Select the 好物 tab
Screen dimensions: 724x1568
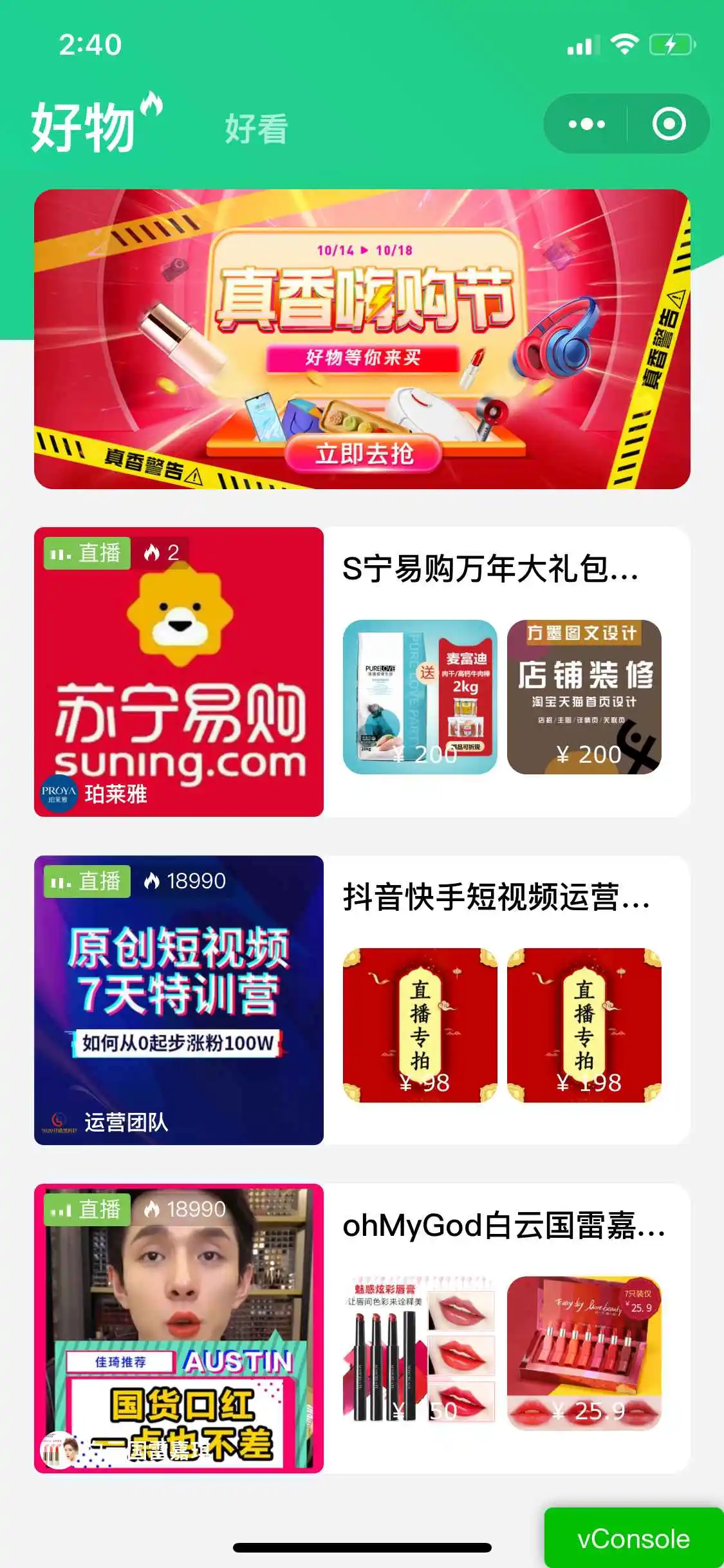coord(84,126)
